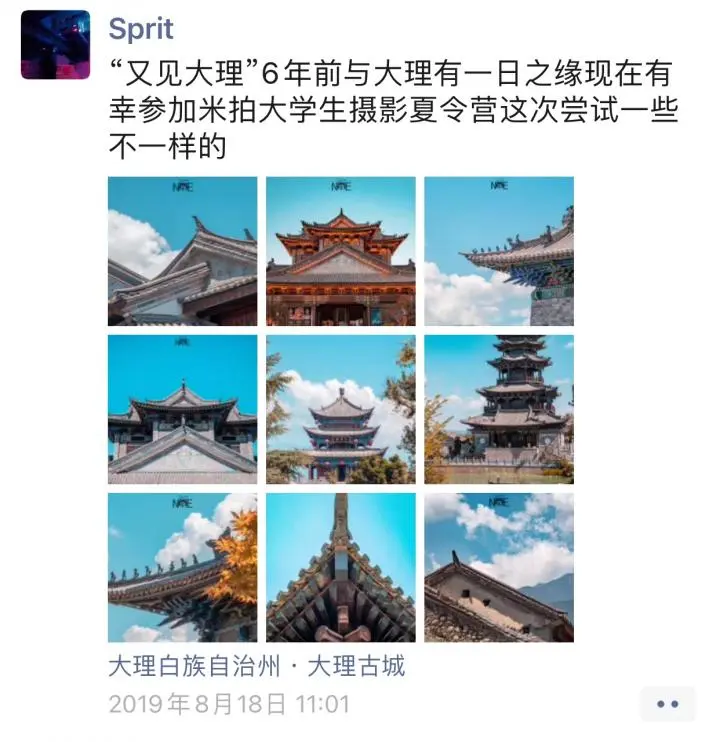This screenshot has height=742, width=720.
Task: View the tall multi-tier pagoda photo
Action: pos(498,409)
